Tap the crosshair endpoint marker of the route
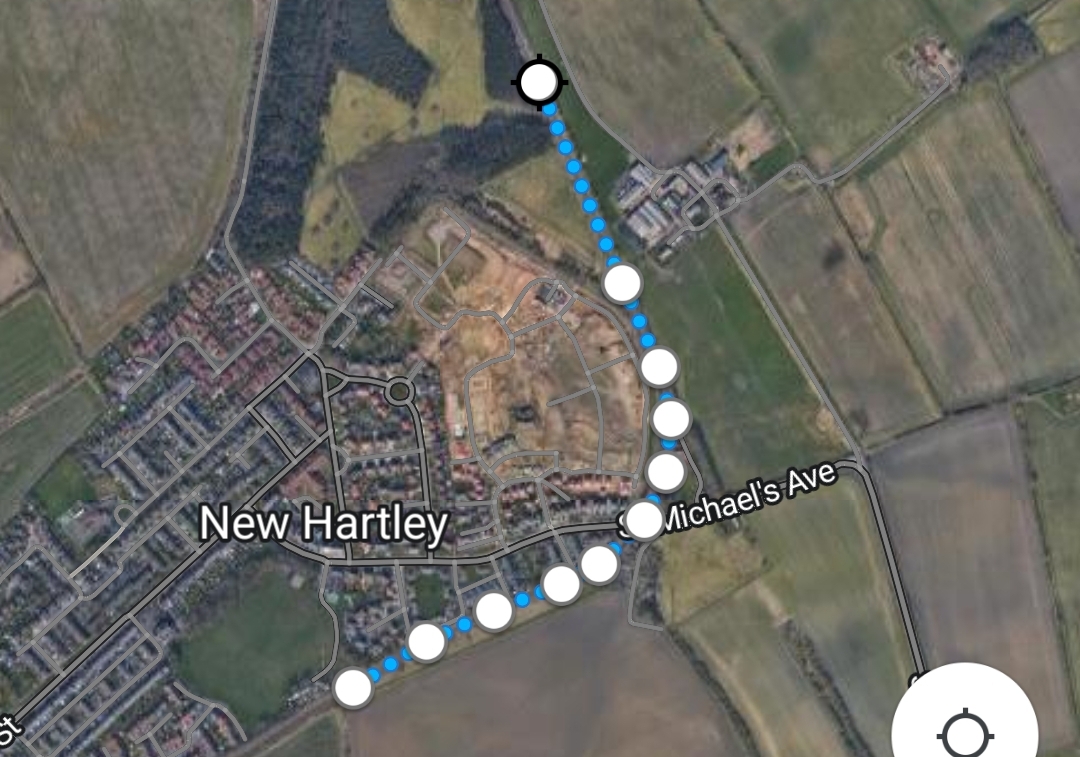Image resolution: width=1080 pixels, height=757 pixels. coord(540,83)
